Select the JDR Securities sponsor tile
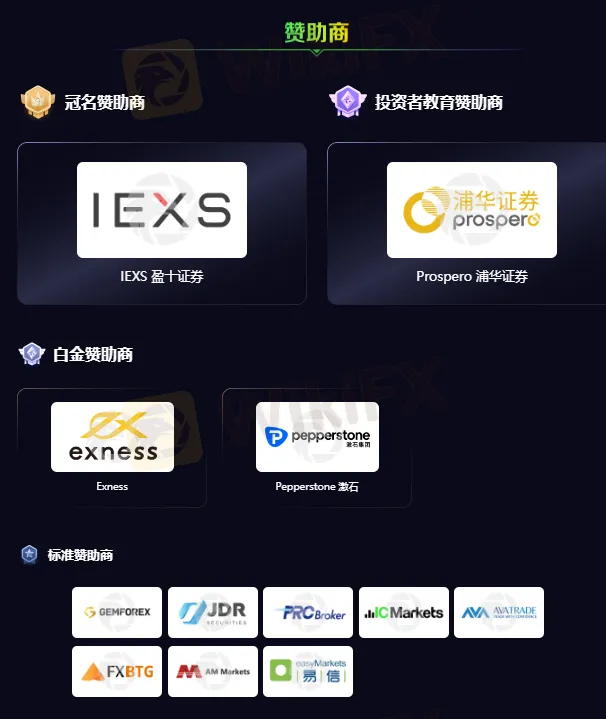This screenshot has height=719, width=606. (x=212, y=612)
